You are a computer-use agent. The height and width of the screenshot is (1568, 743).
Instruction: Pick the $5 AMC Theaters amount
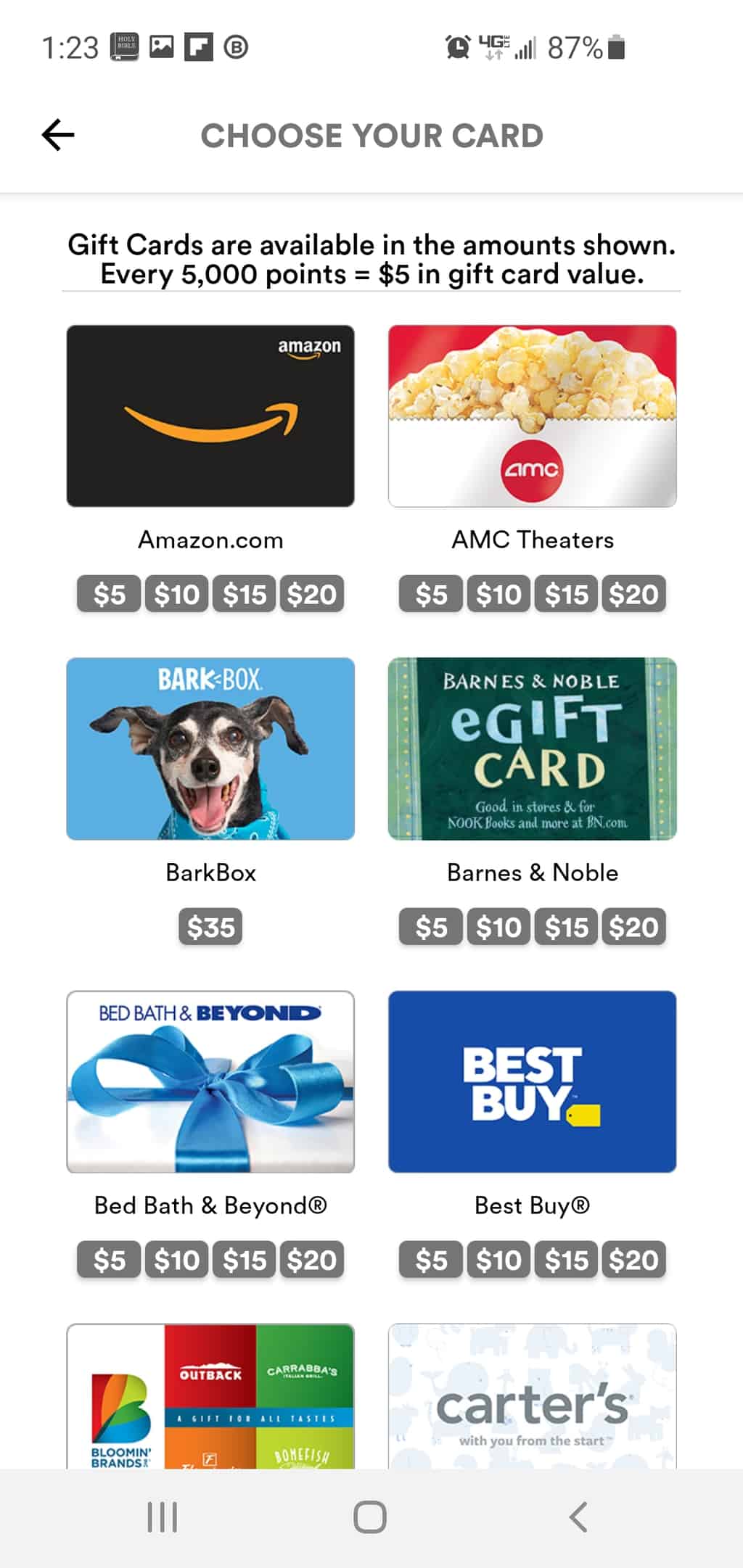(431, 594)
